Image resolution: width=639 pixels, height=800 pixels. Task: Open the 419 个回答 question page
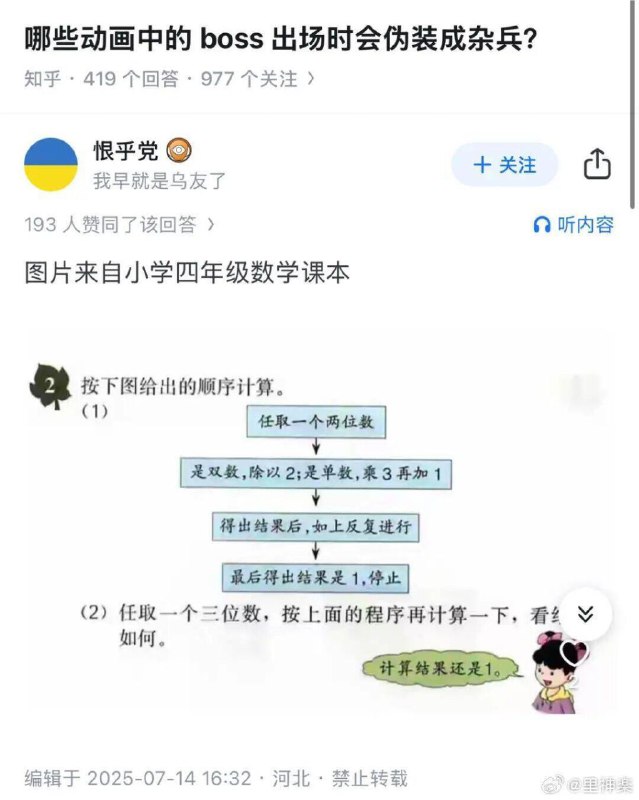pos(134,78)
